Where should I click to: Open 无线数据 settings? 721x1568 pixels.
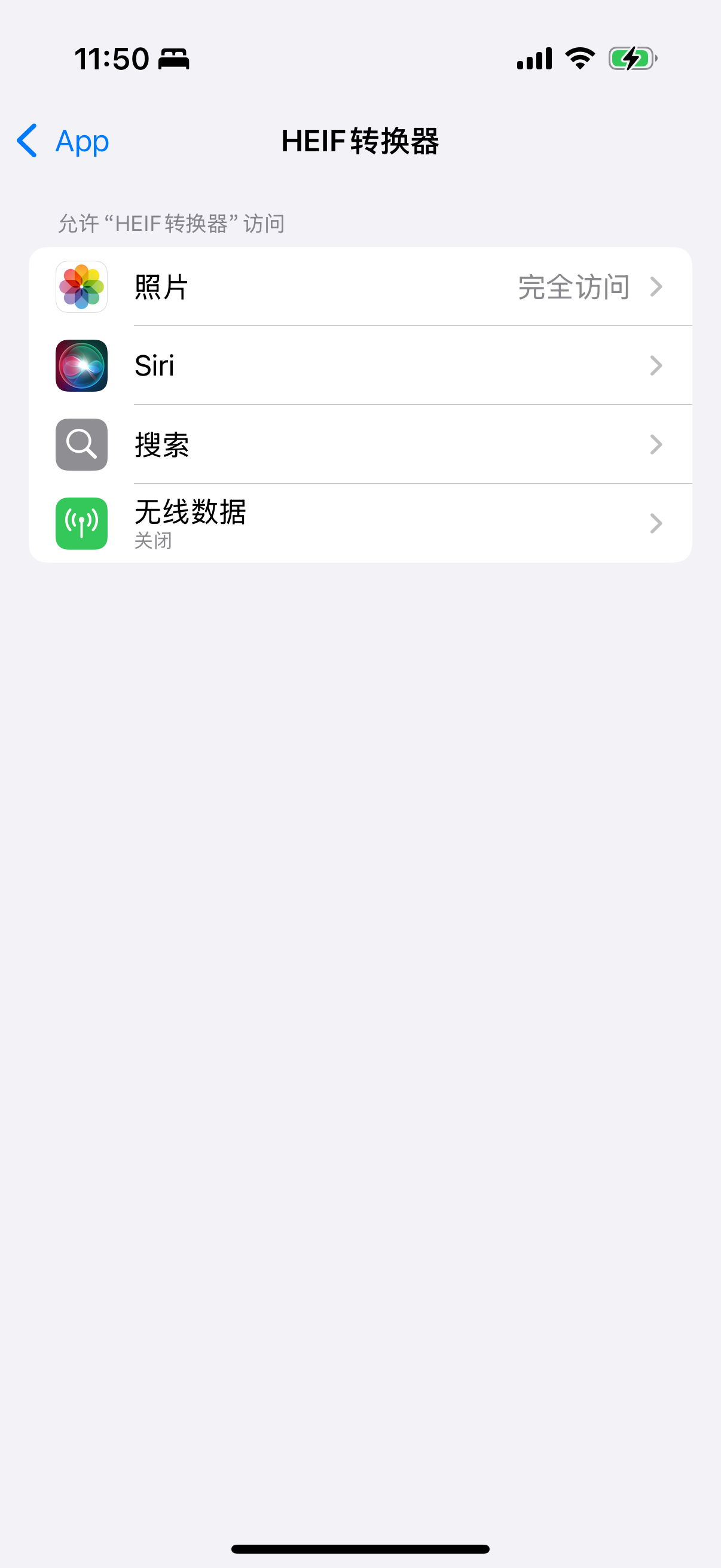tap(360, 523)
